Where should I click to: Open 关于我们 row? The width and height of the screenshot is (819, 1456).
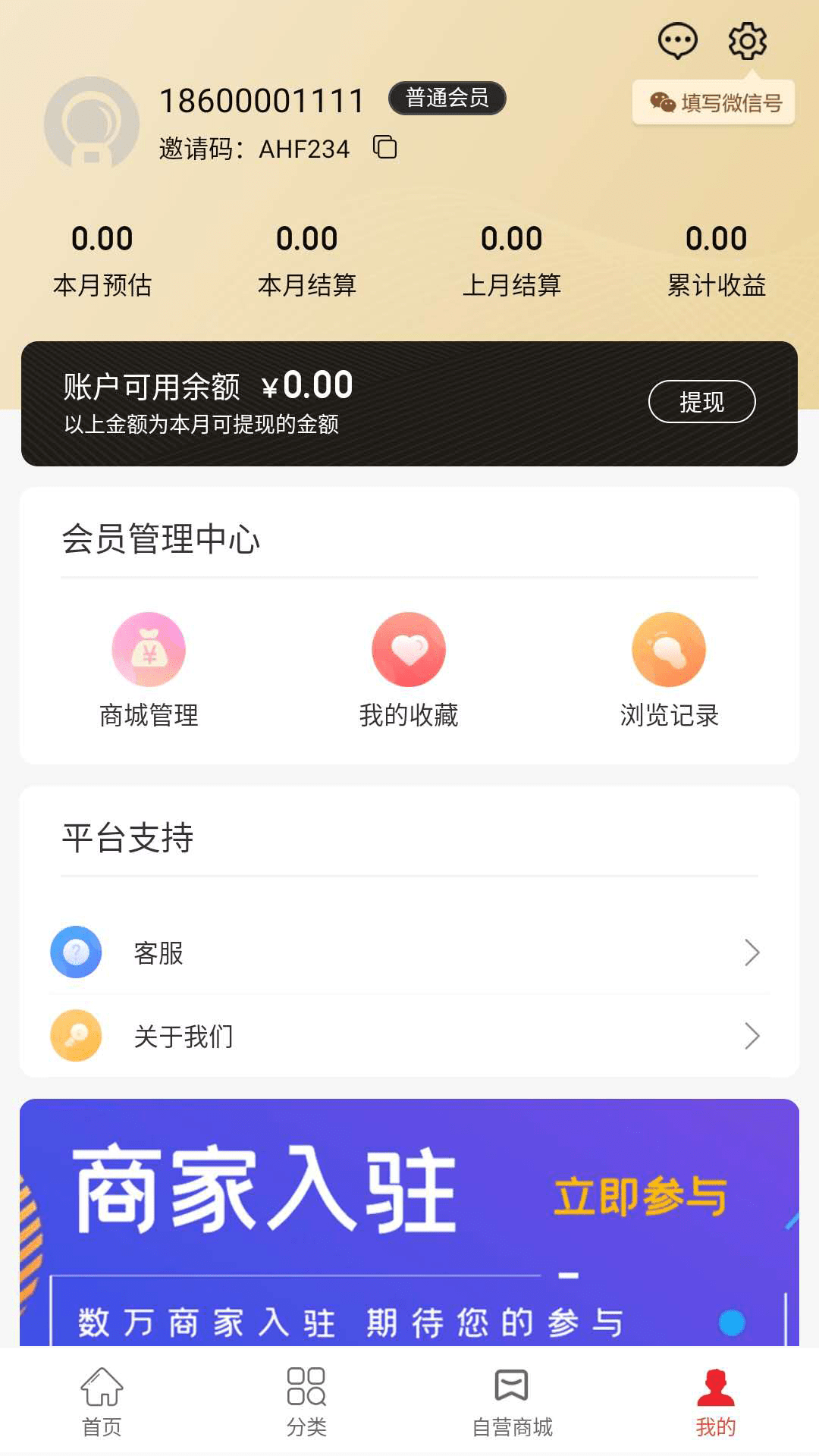tap(409, 1036)
